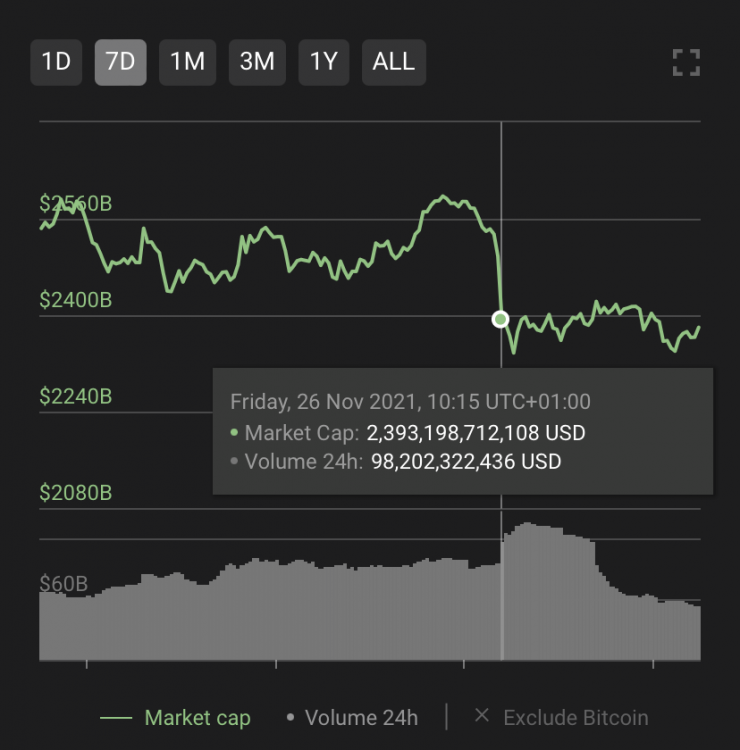Toggle the Market cap series
The width and height of the screenshot is (740, 750).
pos(176,718)
